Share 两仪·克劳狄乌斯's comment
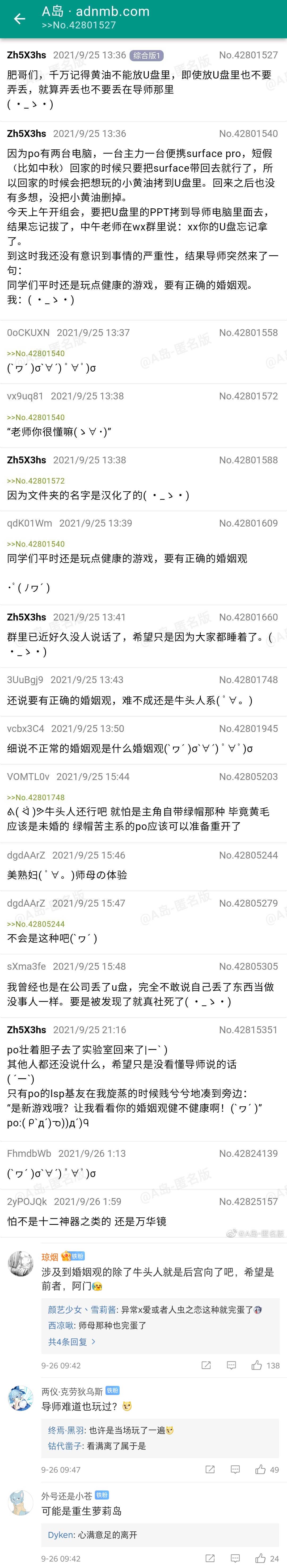Screen dimensions: 287x1568 pos(210,1469)
